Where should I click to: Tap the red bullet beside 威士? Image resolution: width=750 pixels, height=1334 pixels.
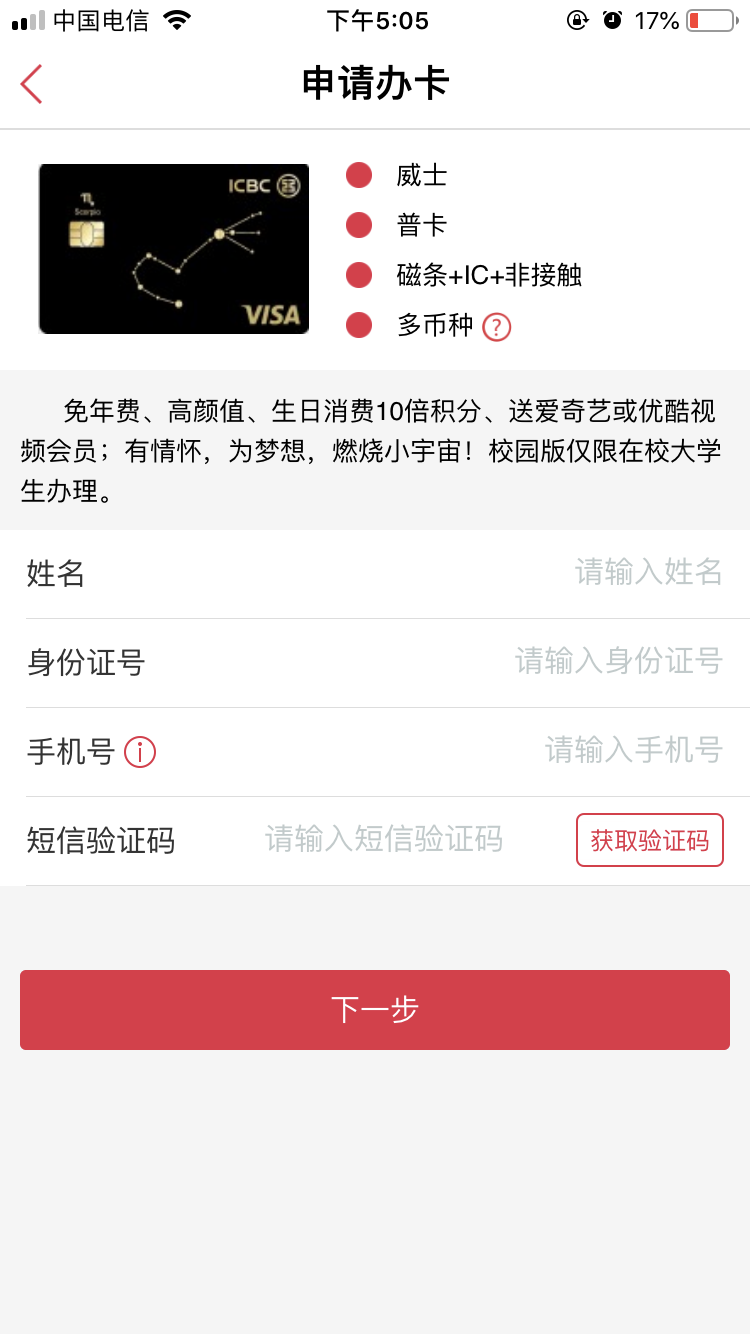357,175
